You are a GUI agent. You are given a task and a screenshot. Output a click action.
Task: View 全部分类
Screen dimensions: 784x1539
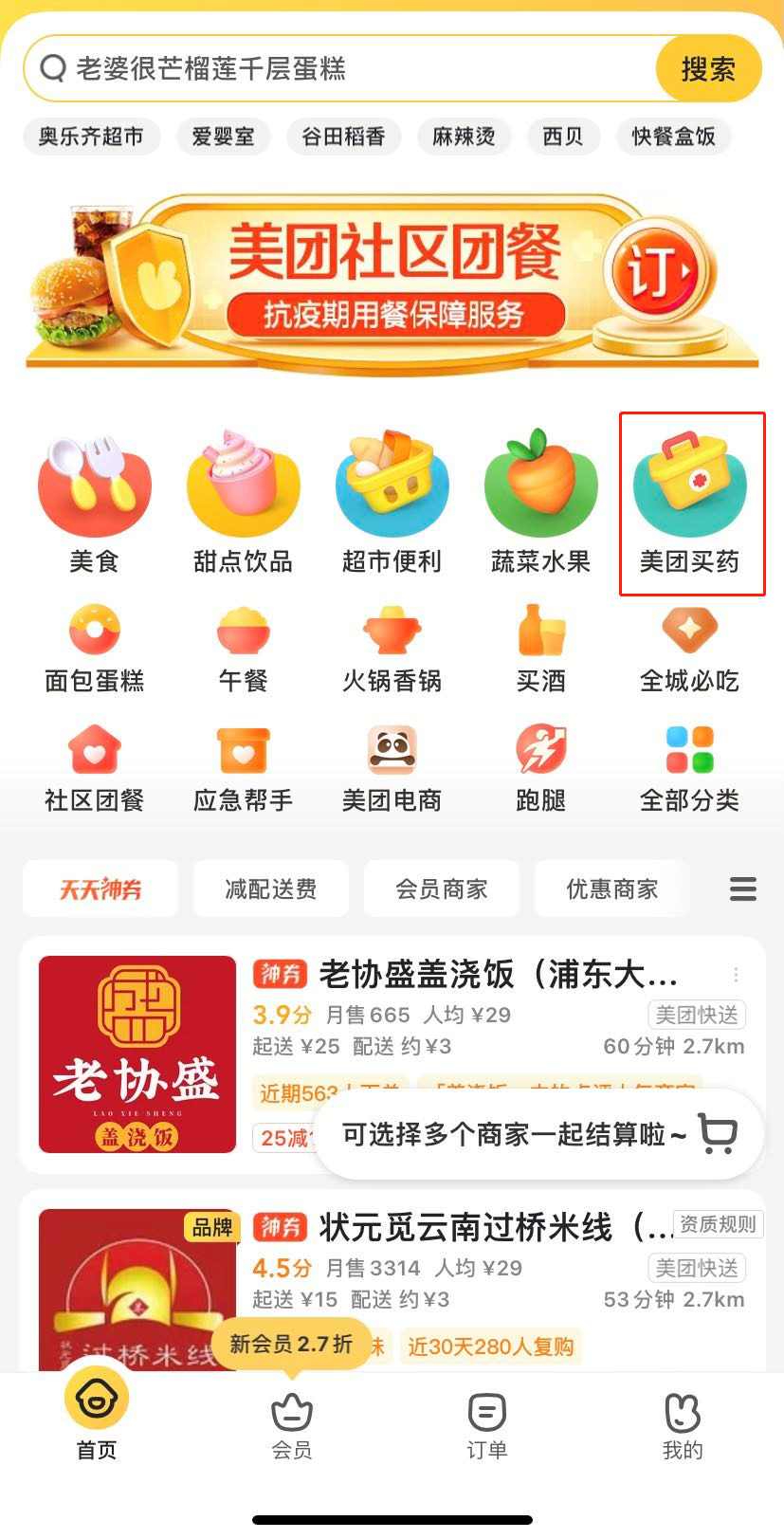tap(689, 768)
